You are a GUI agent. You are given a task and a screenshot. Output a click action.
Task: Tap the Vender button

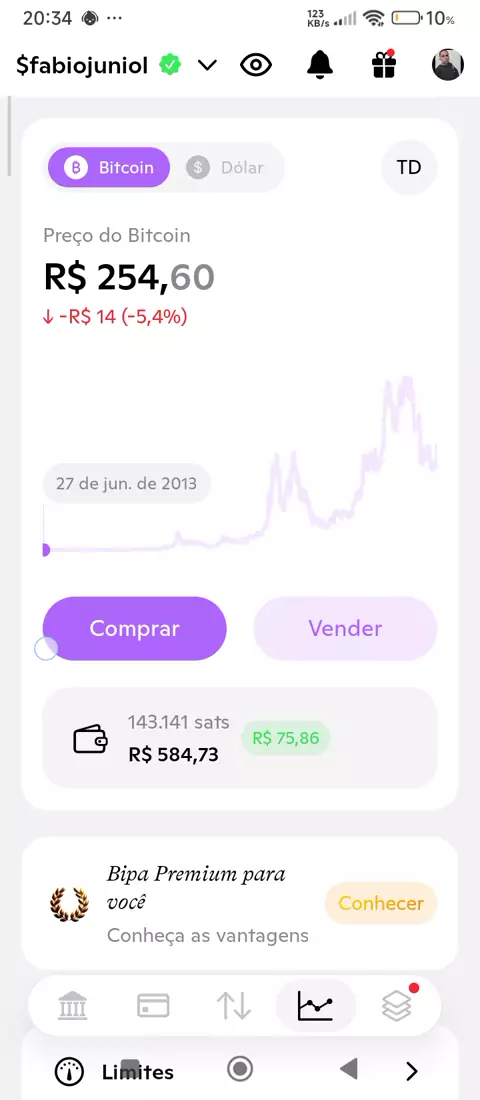tap(345, 629)
